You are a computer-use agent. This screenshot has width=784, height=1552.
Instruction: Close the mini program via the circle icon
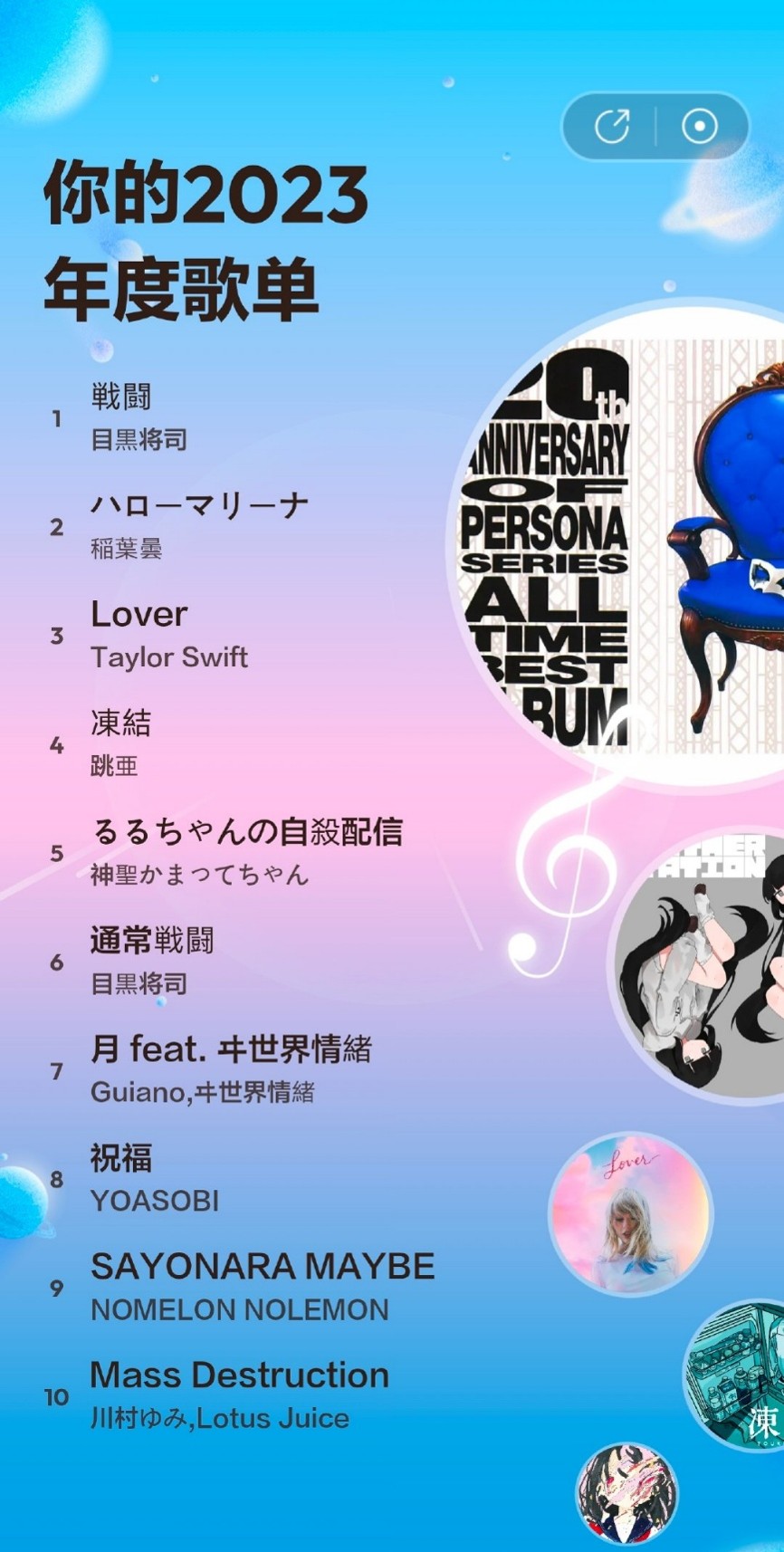pyautogui.click(x=699, y=127)
